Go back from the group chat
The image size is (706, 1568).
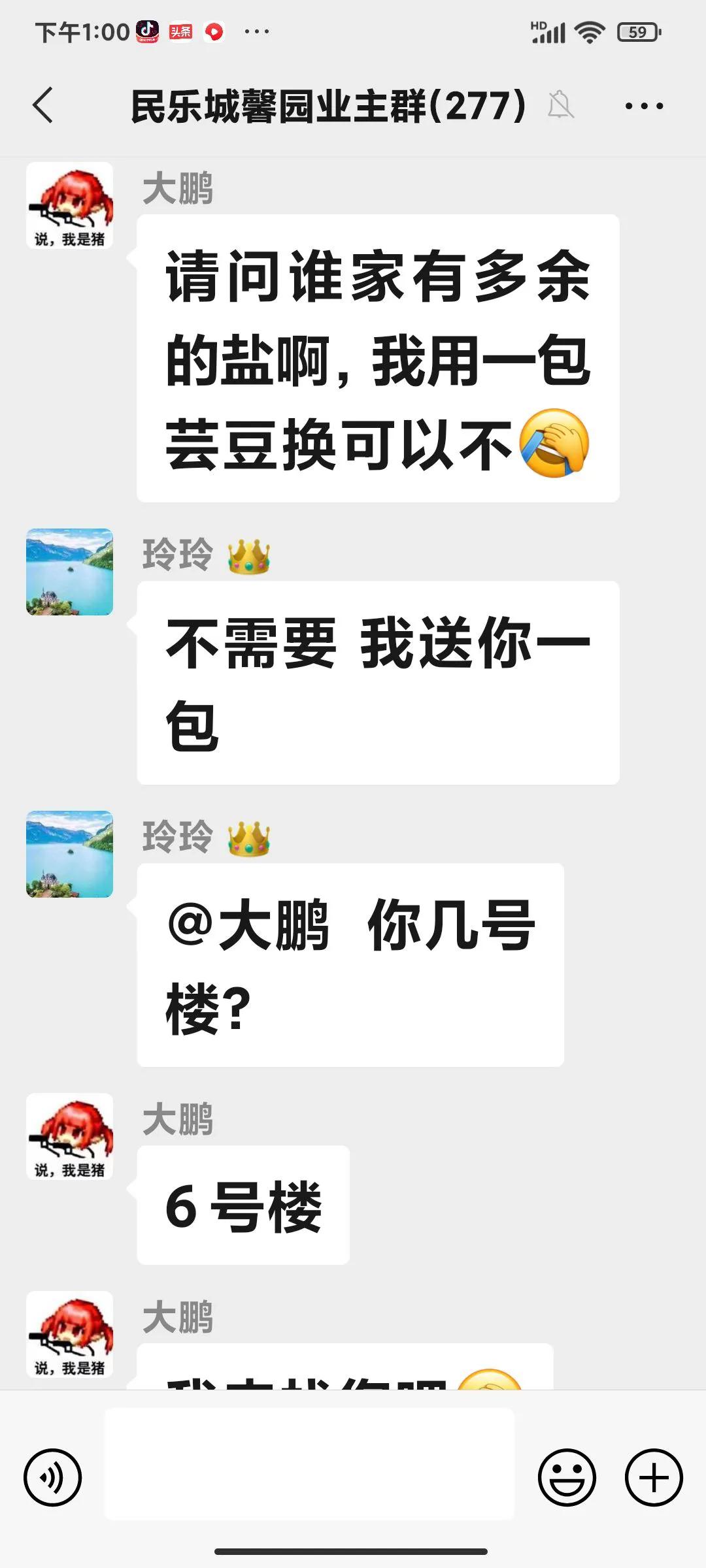[x=43, y=105]
